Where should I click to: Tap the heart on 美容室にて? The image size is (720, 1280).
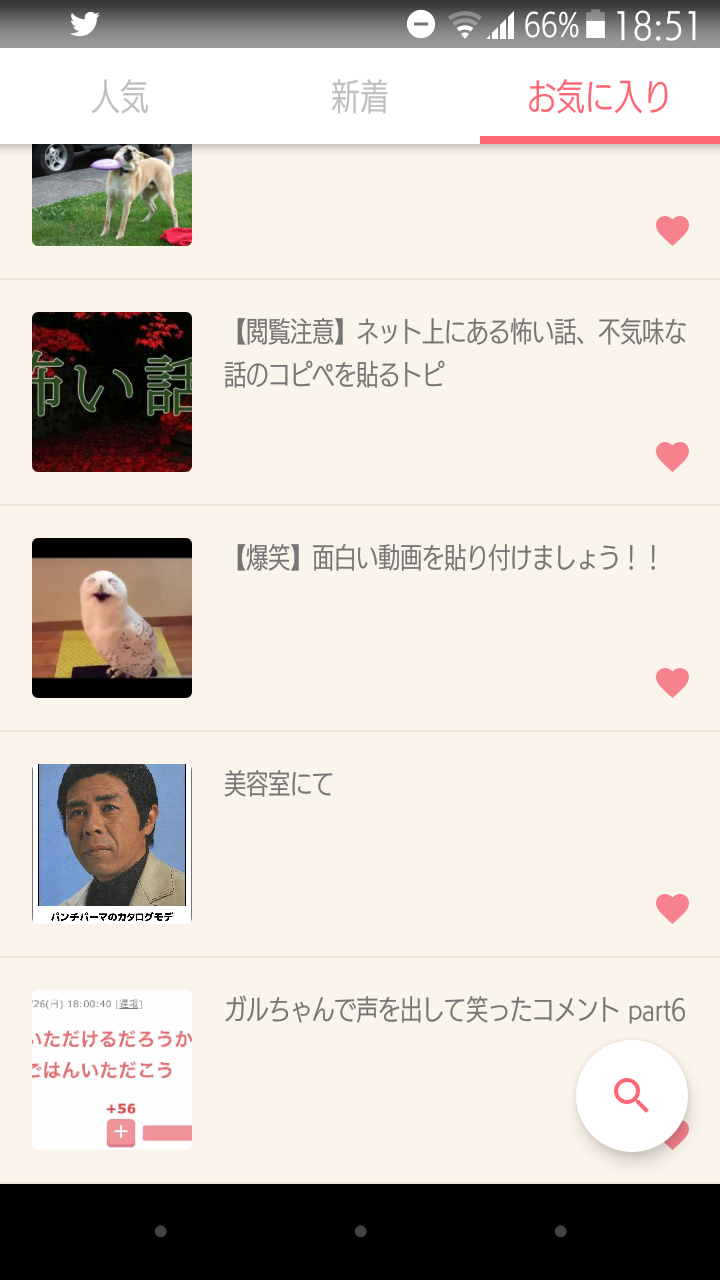pyautogui.click(x=673, y=909)
